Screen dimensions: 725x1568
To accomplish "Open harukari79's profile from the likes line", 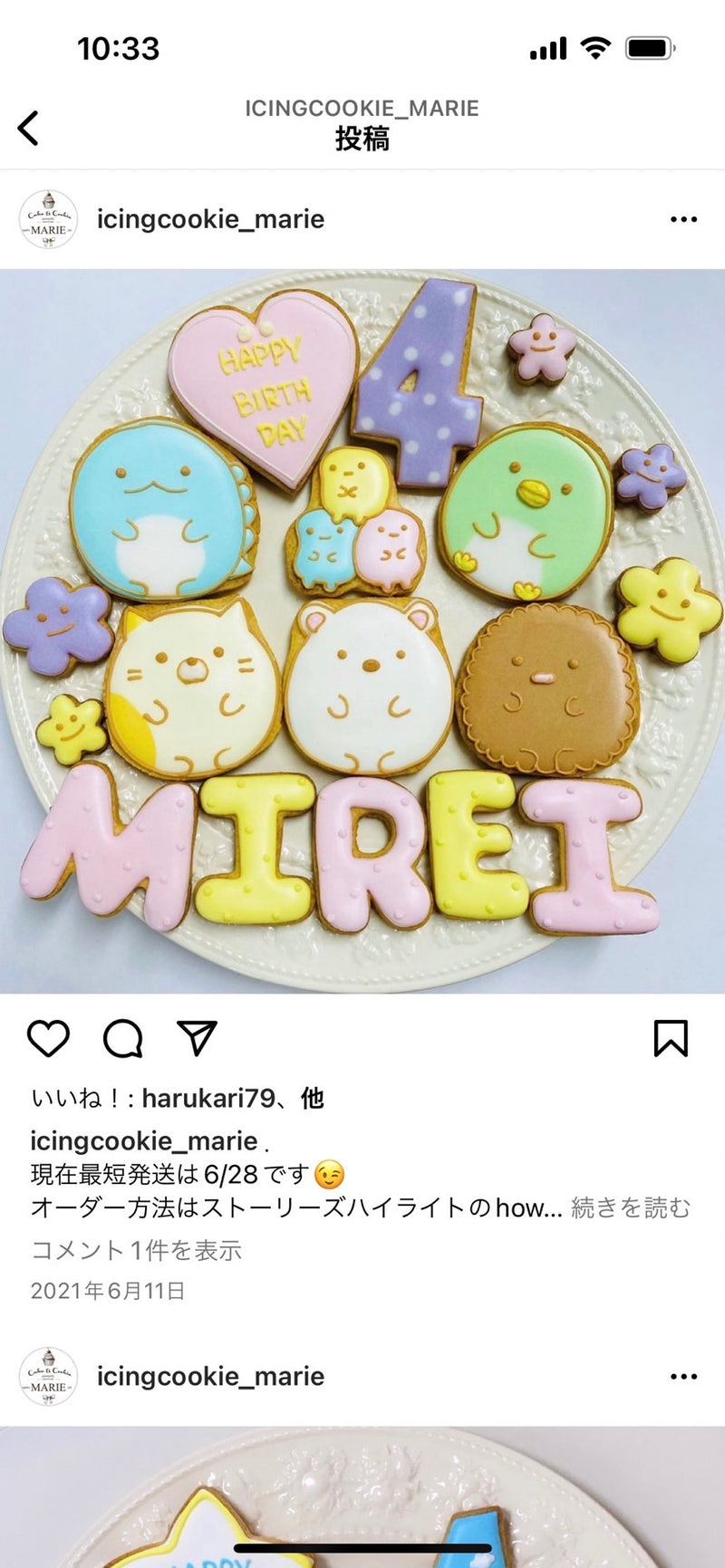I will point(208,1098).
